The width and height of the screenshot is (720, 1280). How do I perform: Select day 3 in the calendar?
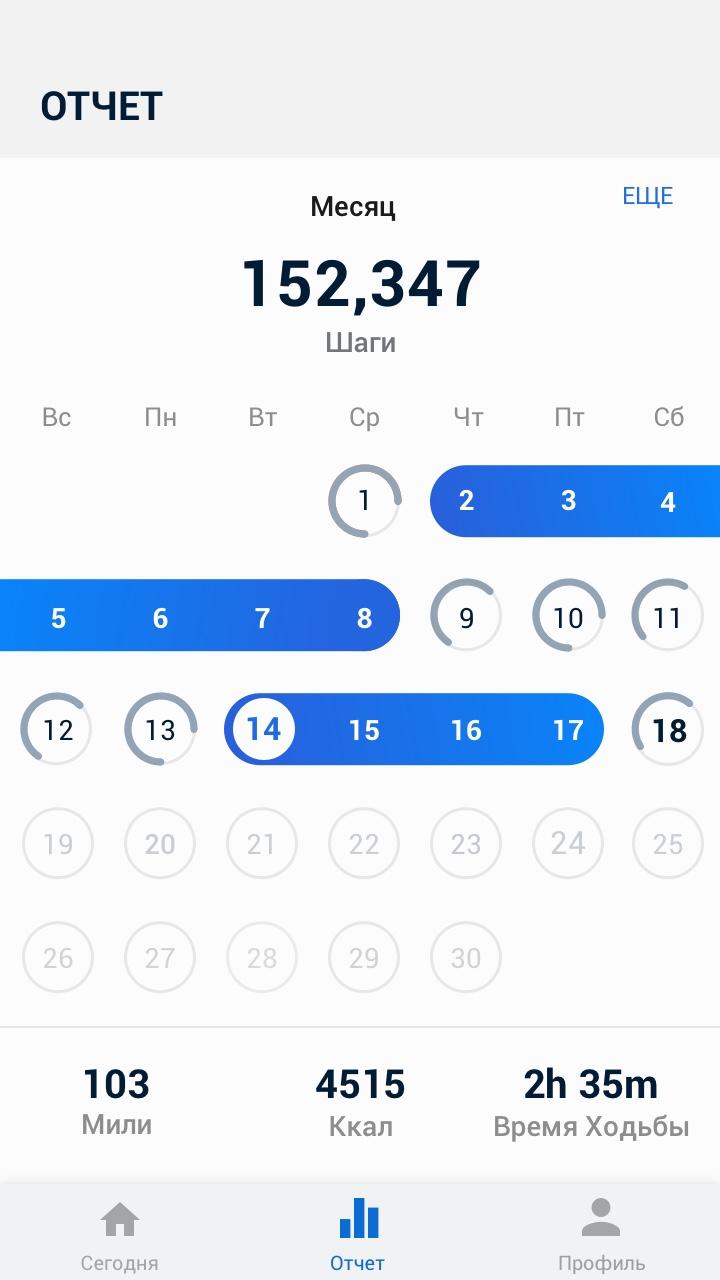(x=568, y=501)
